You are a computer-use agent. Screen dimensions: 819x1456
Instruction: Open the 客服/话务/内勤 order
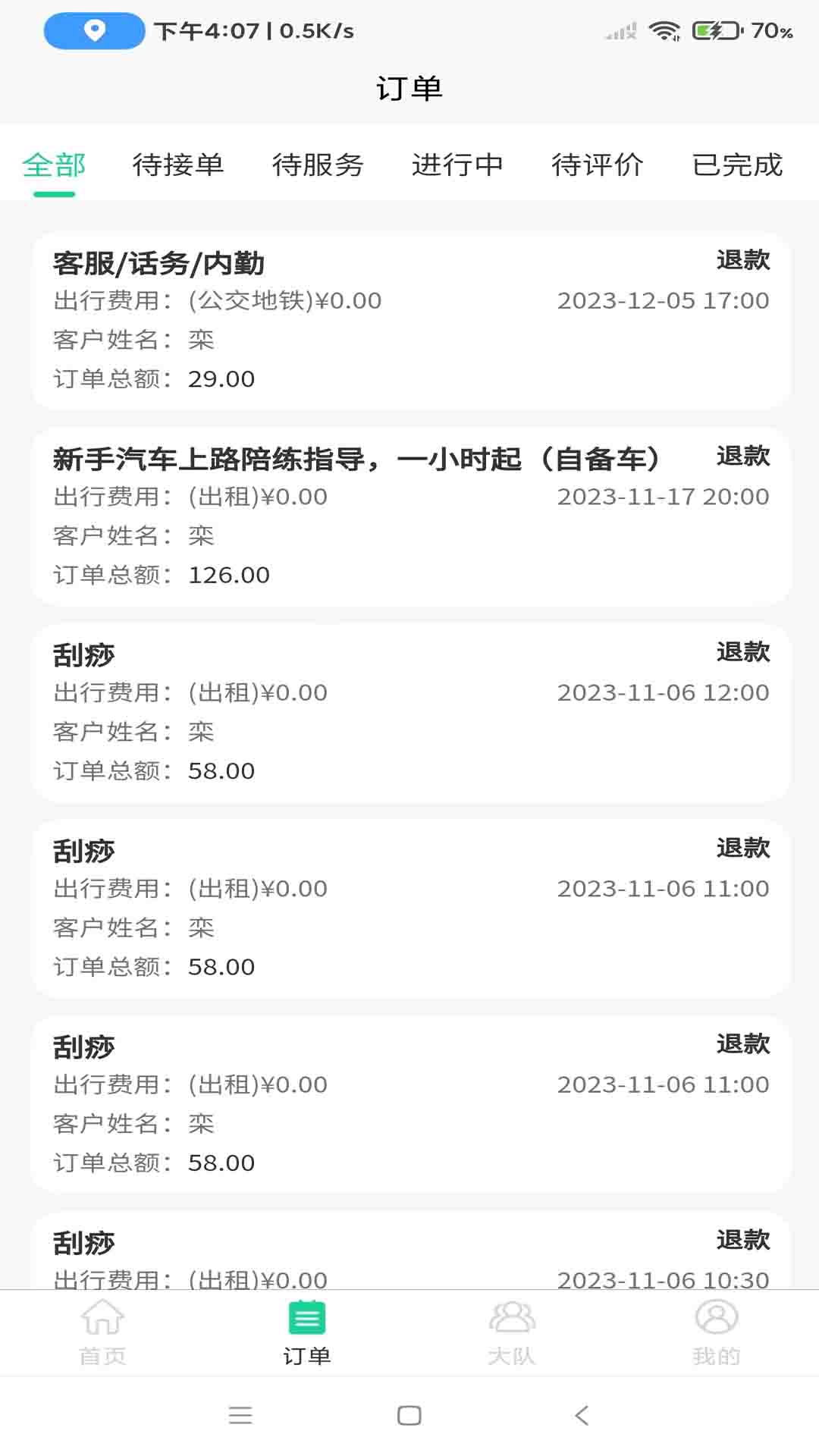411,321
